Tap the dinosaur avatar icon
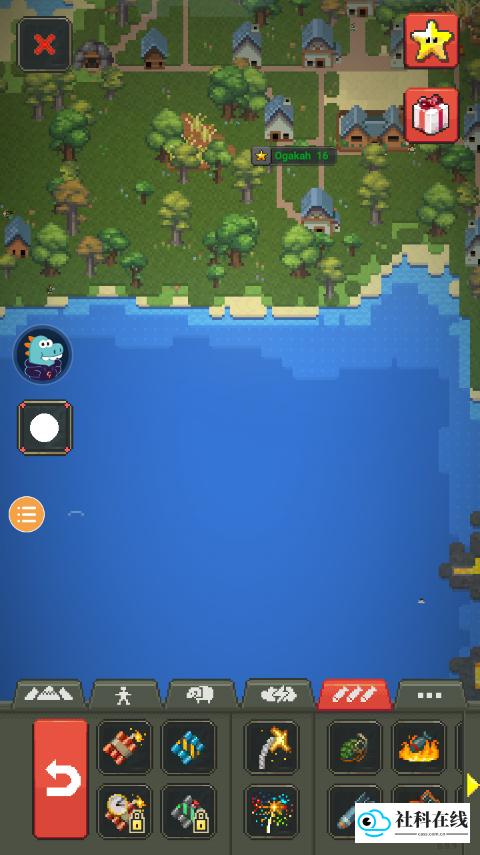 tap(42, 354)
